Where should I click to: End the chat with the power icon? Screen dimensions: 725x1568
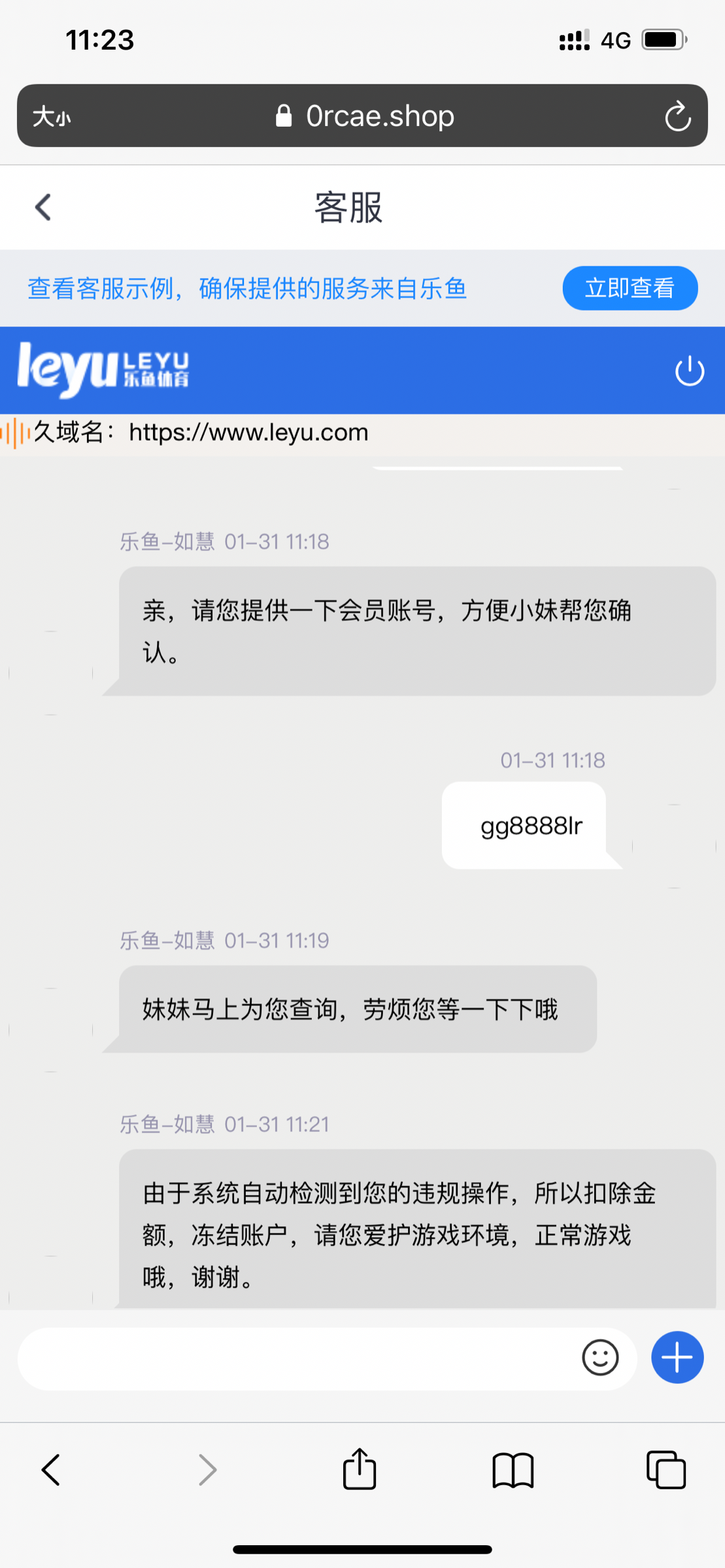coord(689,371)
